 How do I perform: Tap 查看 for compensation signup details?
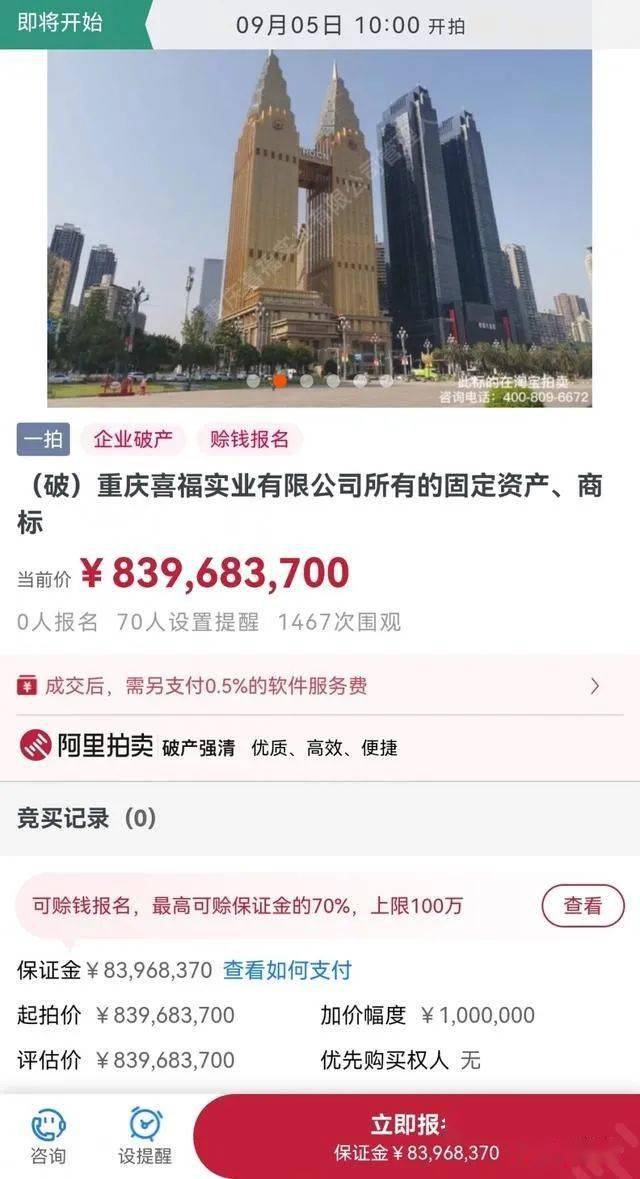click(x=582, y=906)
